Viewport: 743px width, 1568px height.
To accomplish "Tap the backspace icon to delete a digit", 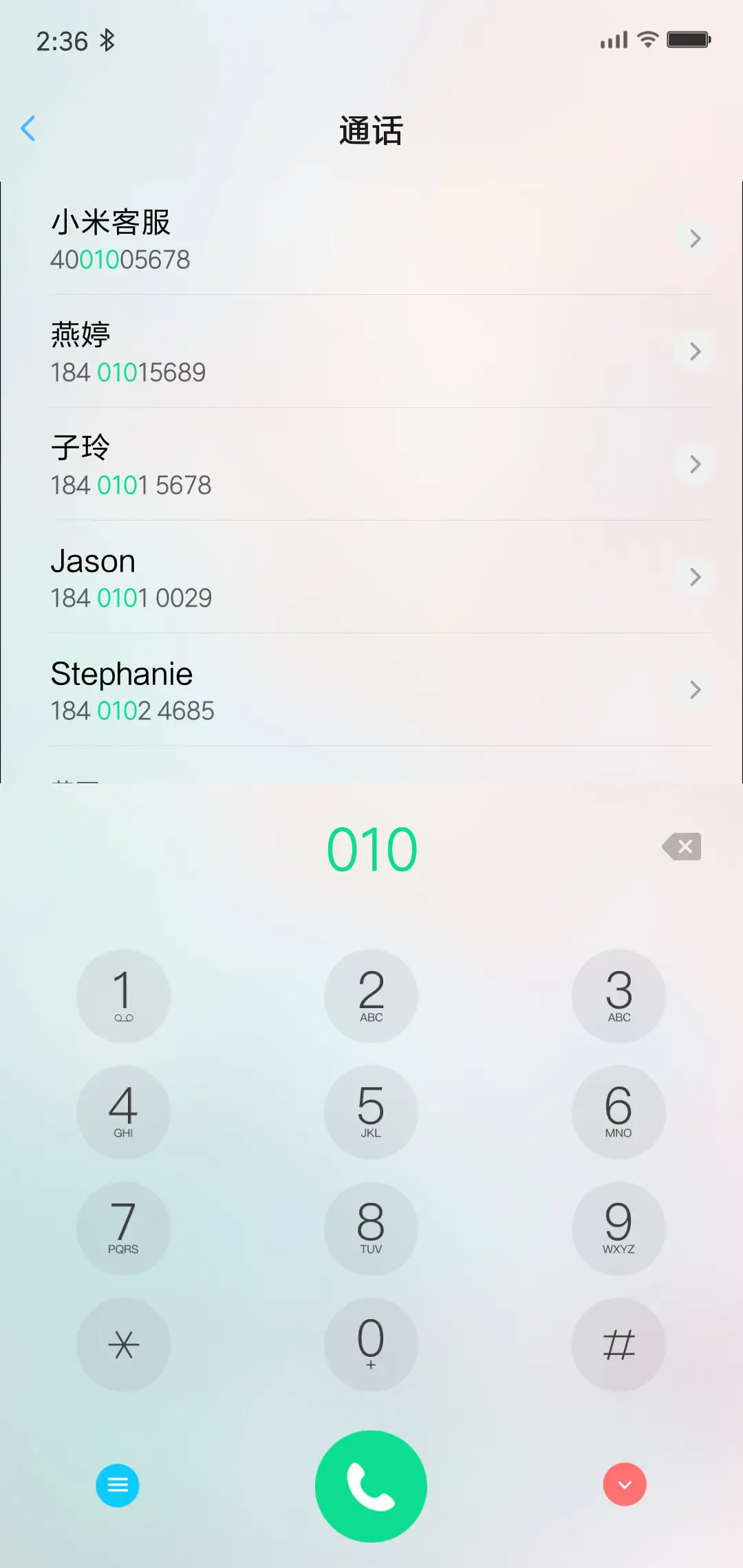I will [682, 847].
